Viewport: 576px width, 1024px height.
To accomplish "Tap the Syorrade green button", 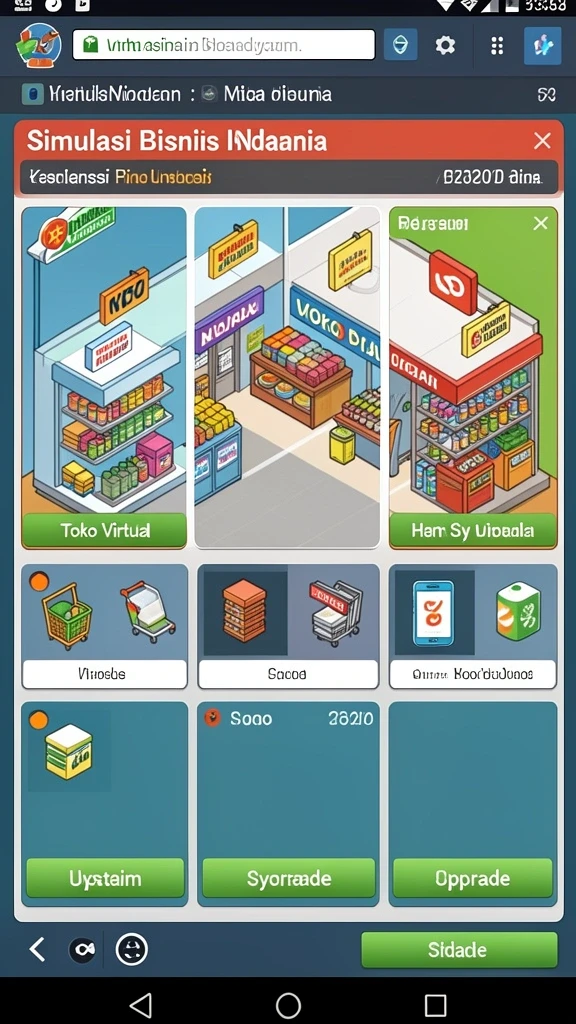I will pyautogui.click(x=289, y=878).
